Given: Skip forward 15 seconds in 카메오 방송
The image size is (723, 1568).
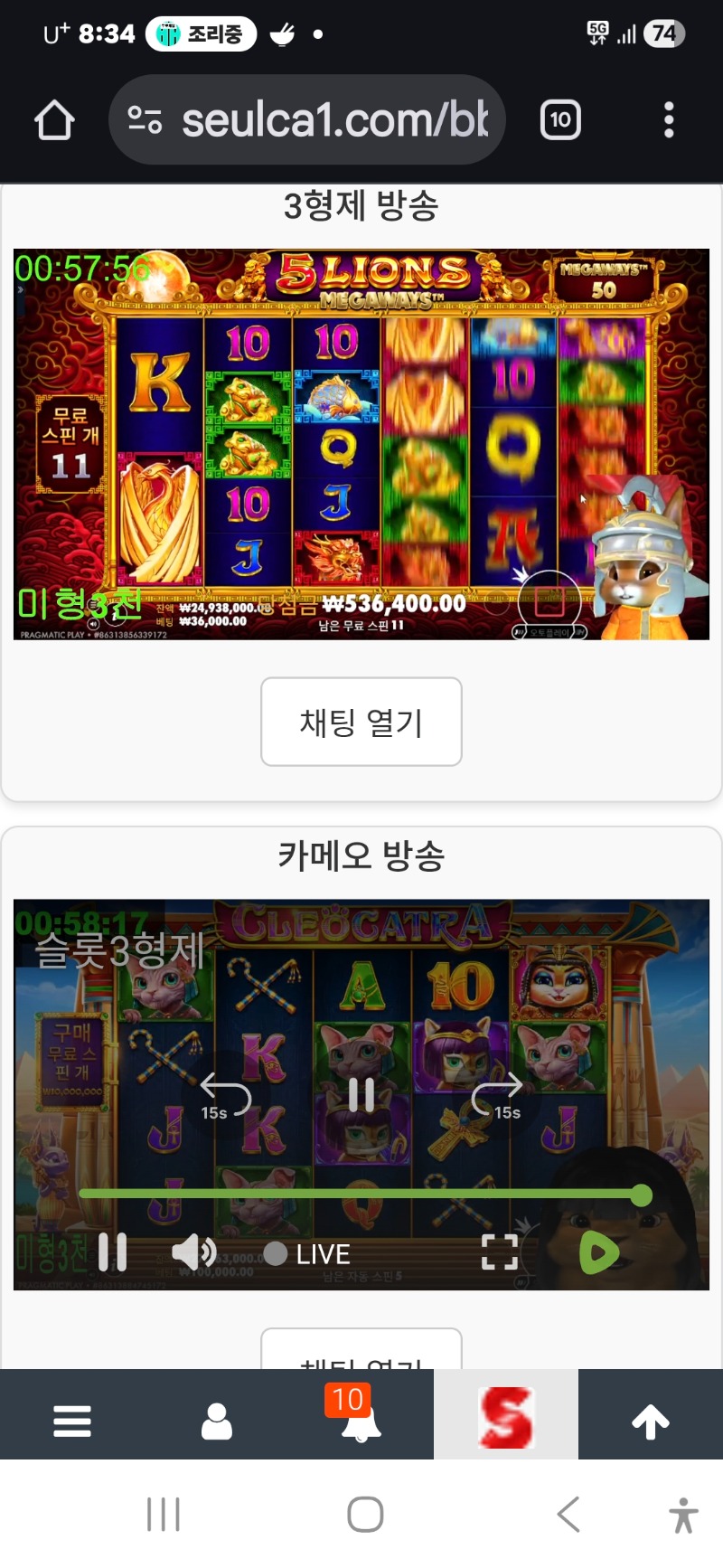Looking at the screenshot, I should click(498, 1096).
